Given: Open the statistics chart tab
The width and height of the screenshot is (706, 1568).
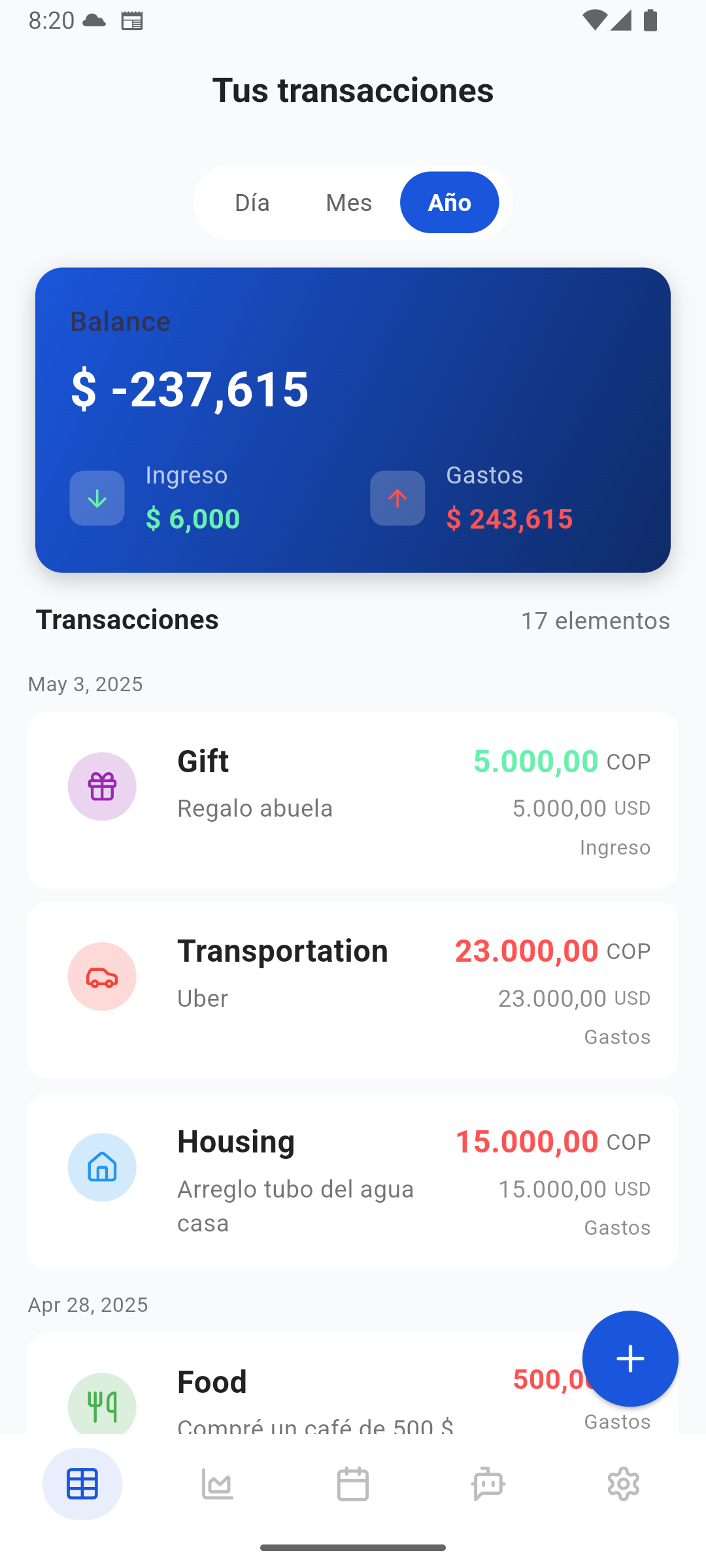Looking at the screenshot, I should point(216,1484).
